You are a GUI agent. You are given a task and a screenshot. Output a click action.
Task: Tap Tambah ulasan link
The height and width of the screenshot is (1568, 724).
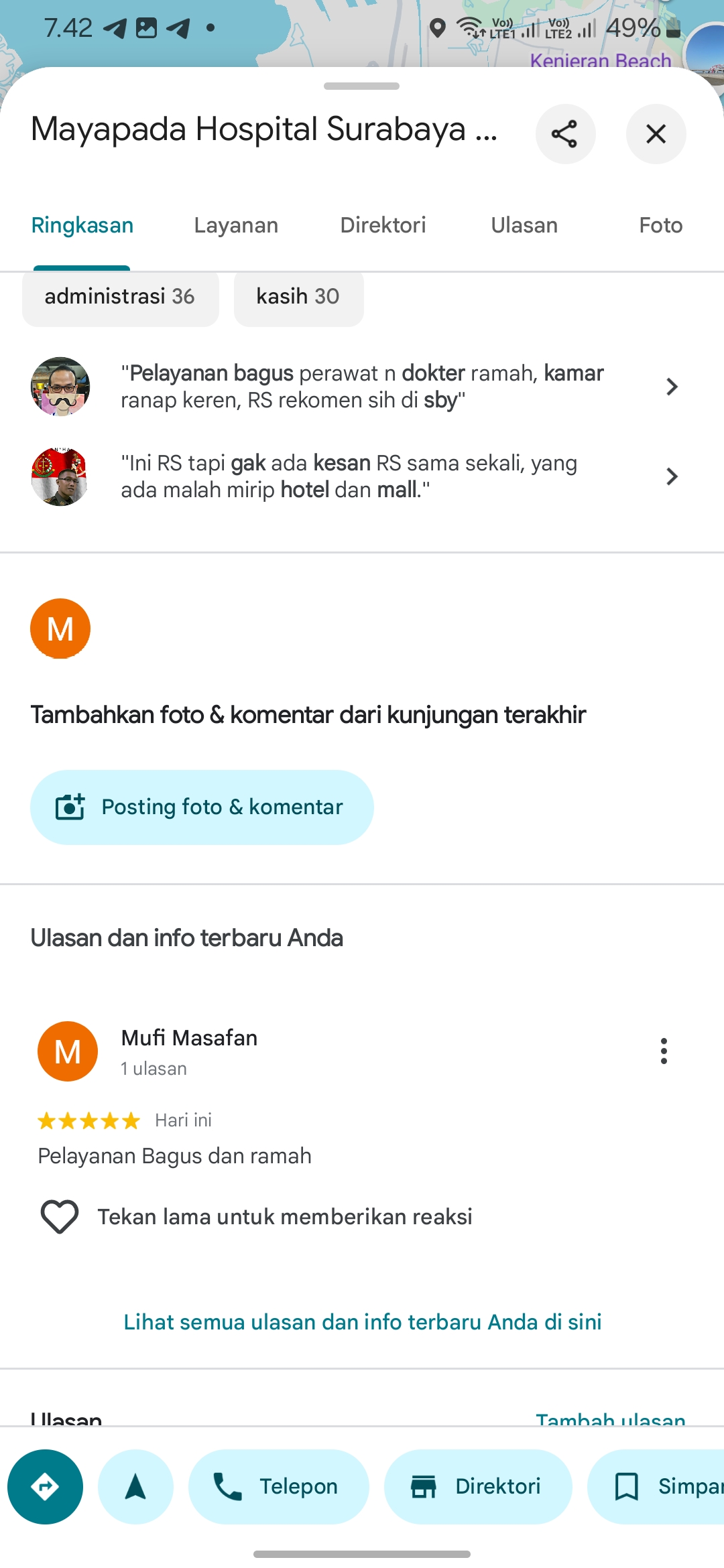pos(611,1417)
